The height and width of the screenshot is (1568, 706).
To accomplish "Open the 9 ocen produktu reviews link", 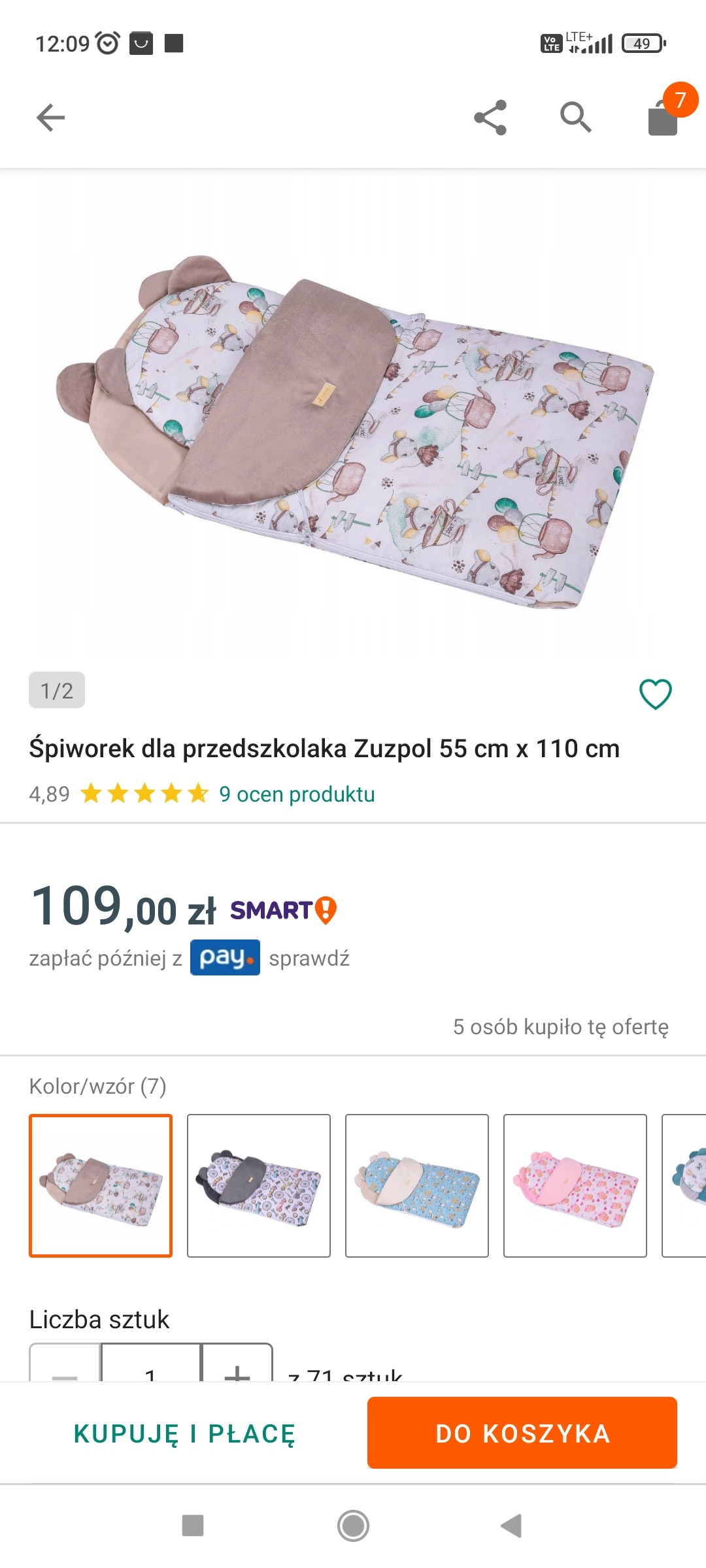I will [297, 794].
